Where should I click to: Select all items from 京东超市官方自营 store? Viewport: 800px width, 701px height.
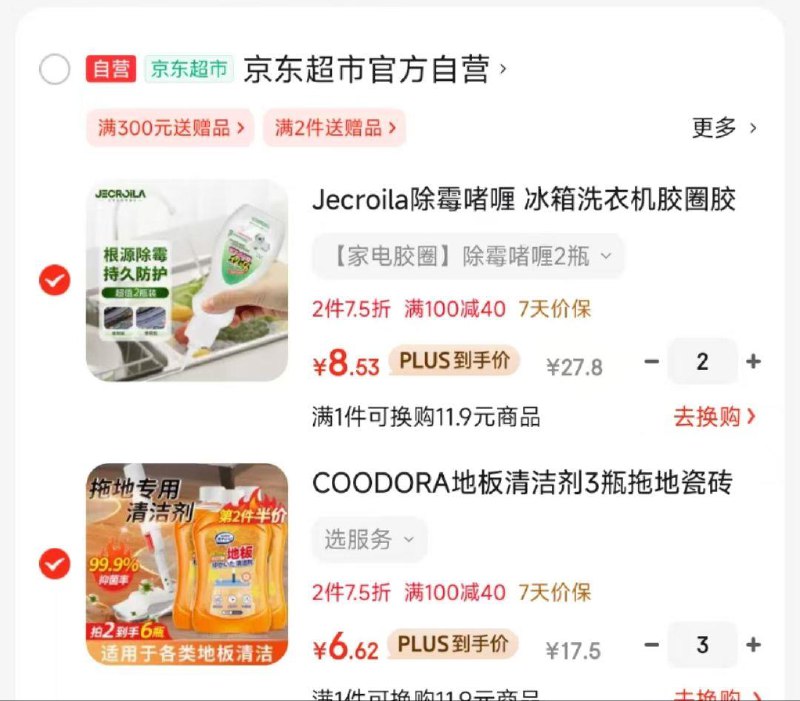click(54, 70)
